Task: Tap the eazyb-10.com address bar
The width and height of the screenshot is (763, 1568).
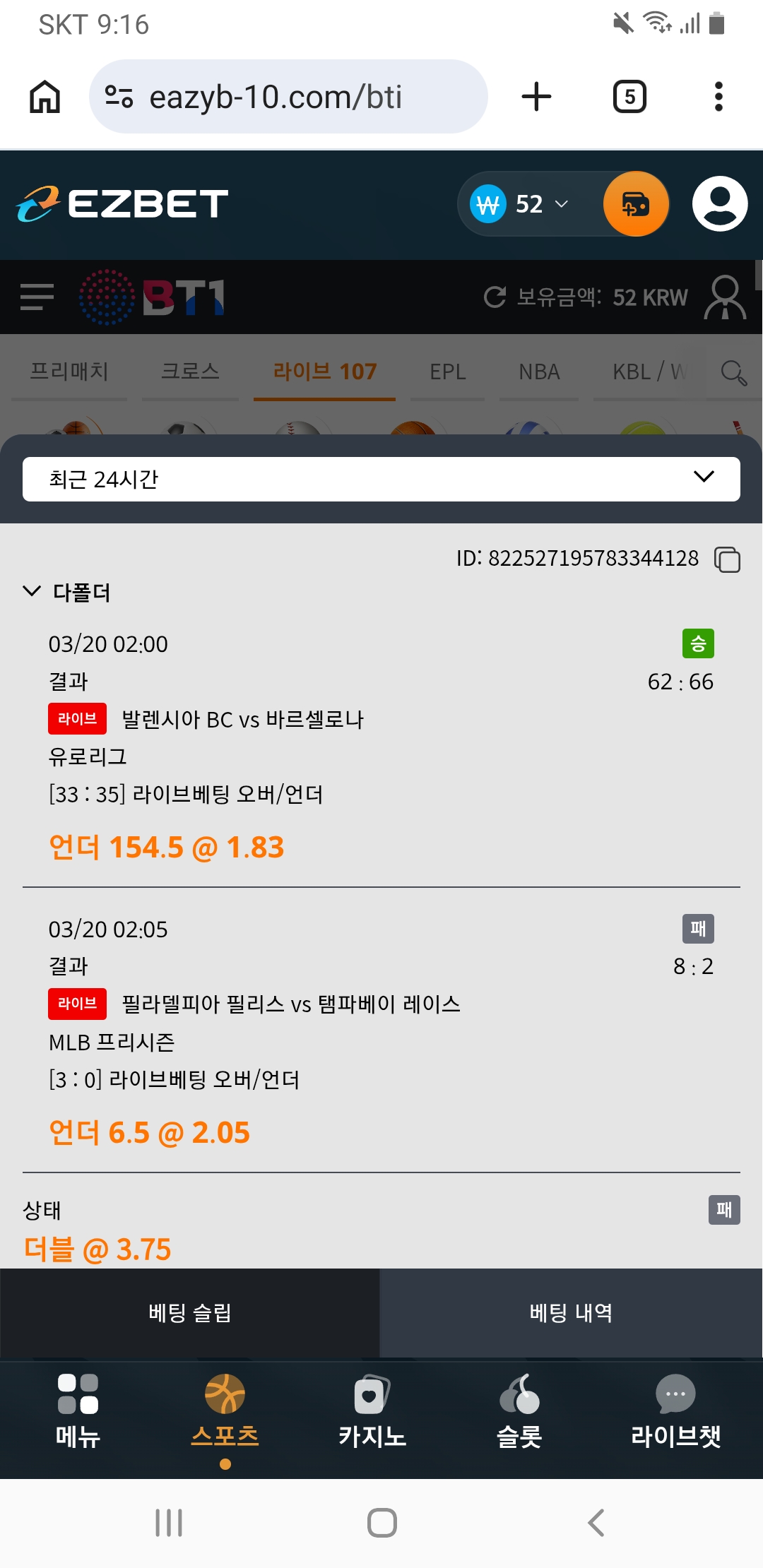Action: click(288, 97)
